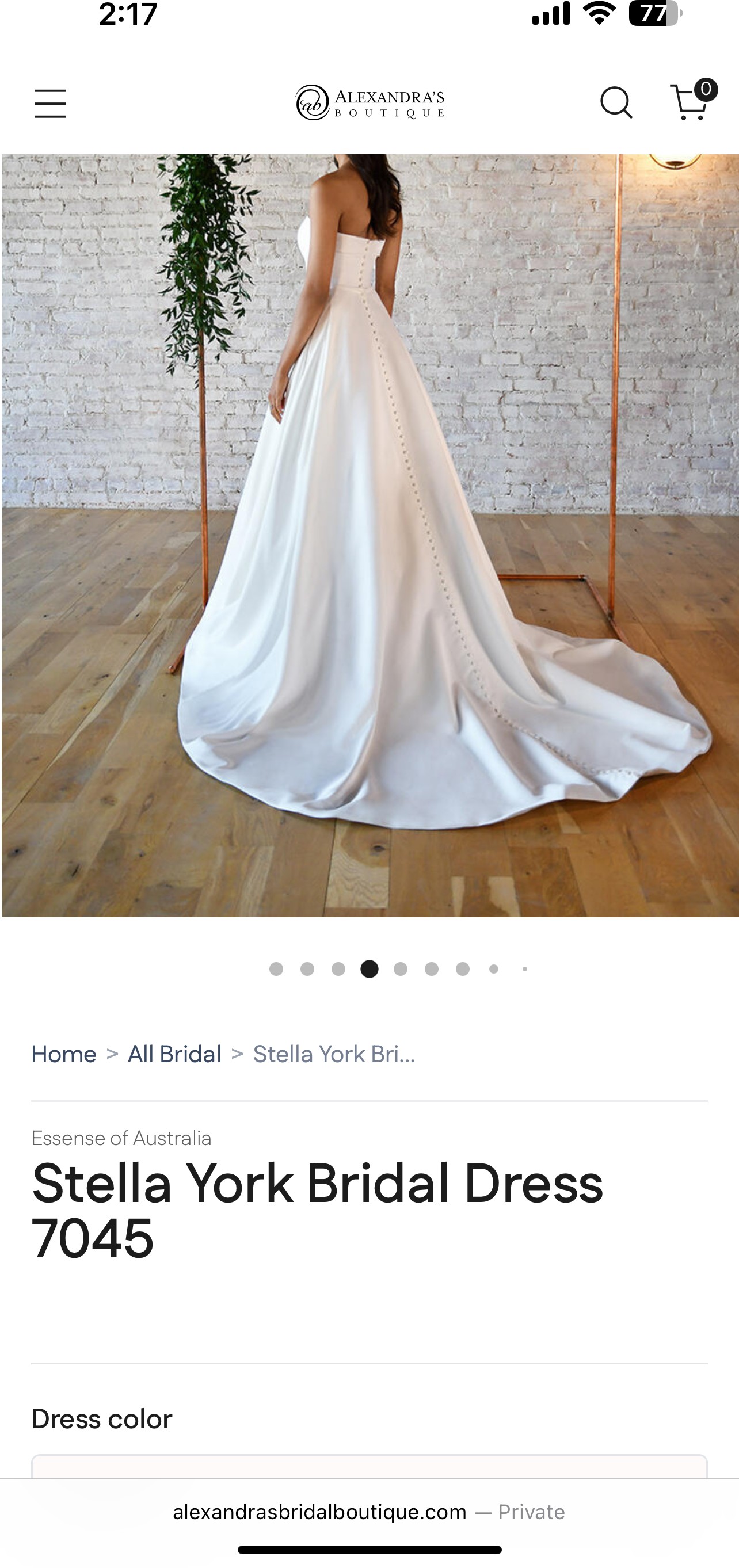Screen dimensions: 739x1568
Task: Tap the Home breadcrumb link
Action: point(64,1054)
